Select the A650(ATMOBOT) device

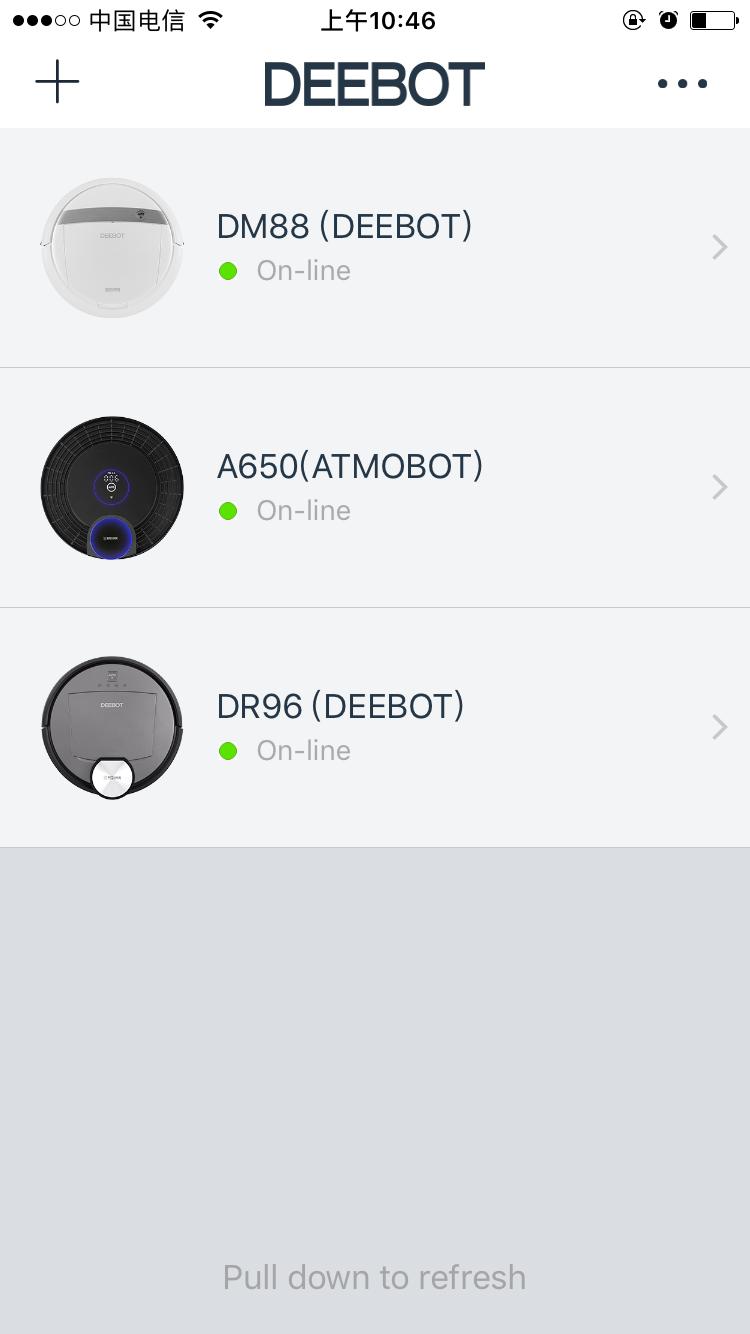(x=349, y=466)
